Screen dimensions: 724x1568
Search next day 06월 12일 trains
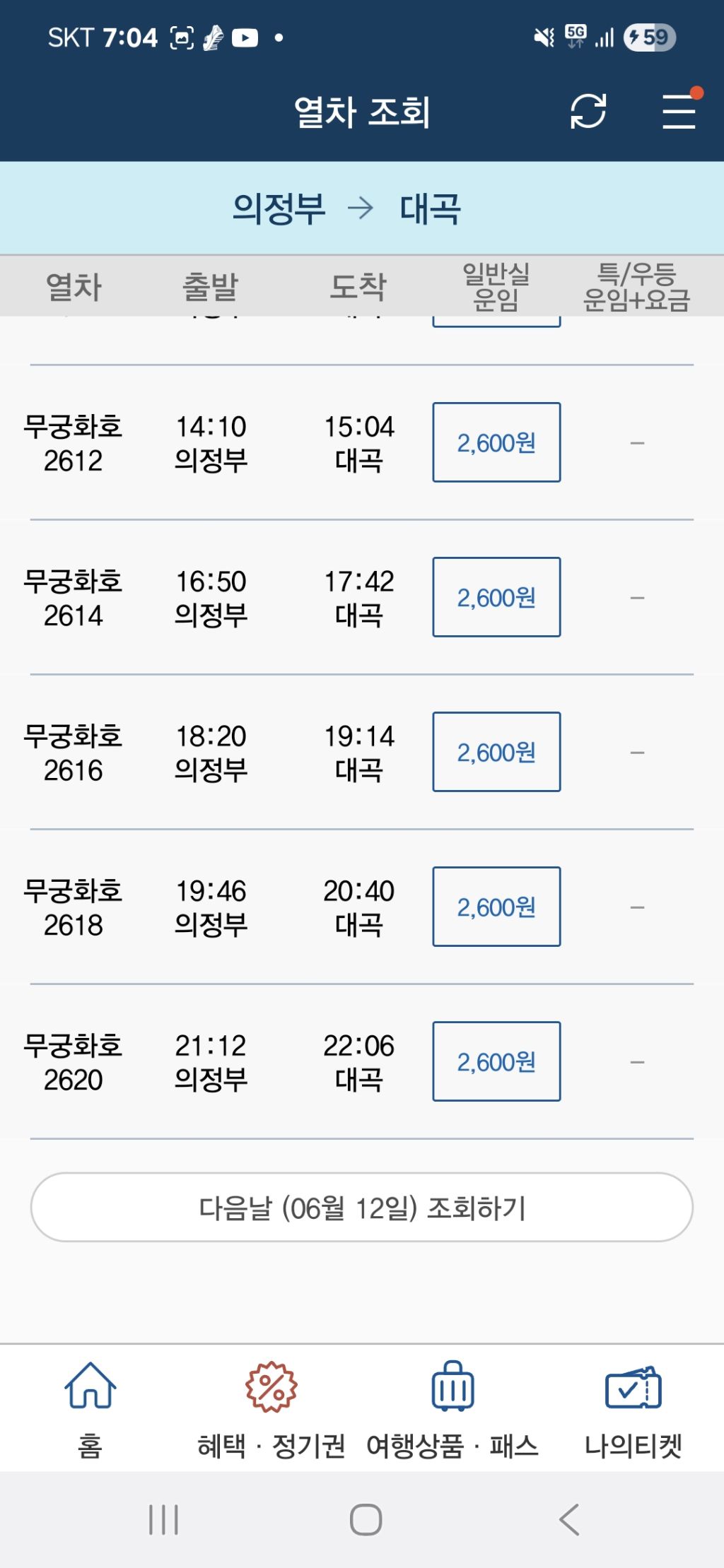coord(362,1208)
